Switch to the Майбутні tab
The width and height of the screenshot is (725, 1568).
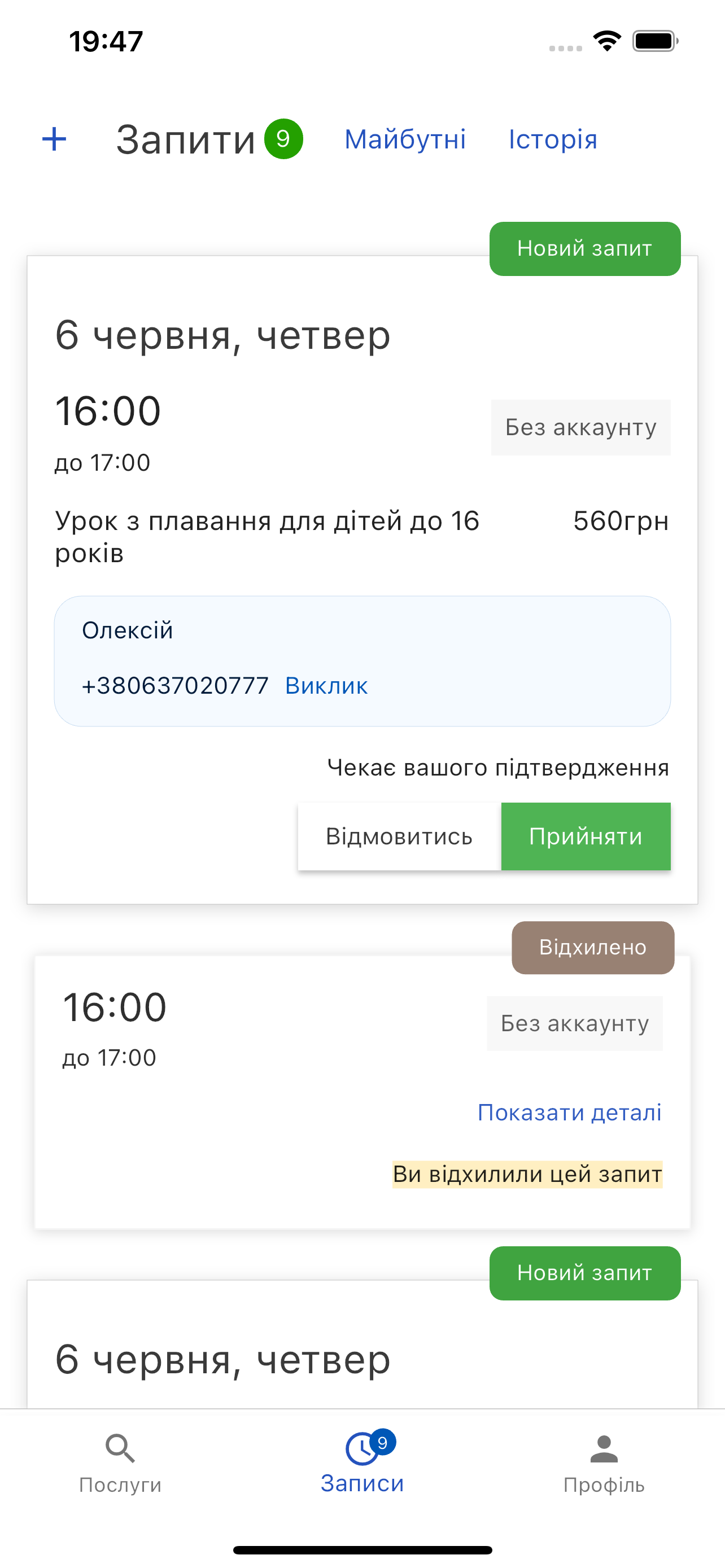(x=405, y=139)
